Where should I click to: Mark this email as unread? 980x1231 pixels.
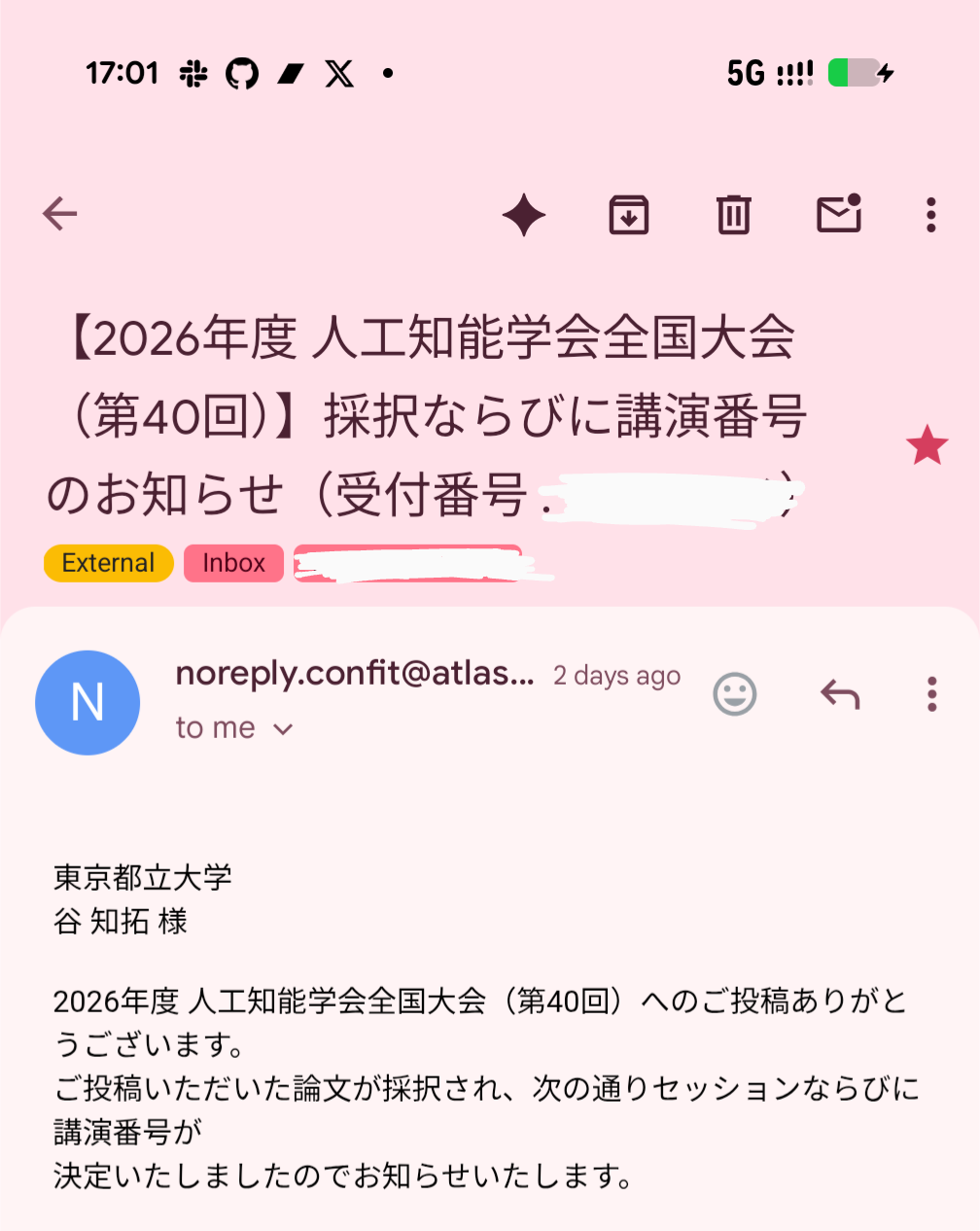(839, 214)
